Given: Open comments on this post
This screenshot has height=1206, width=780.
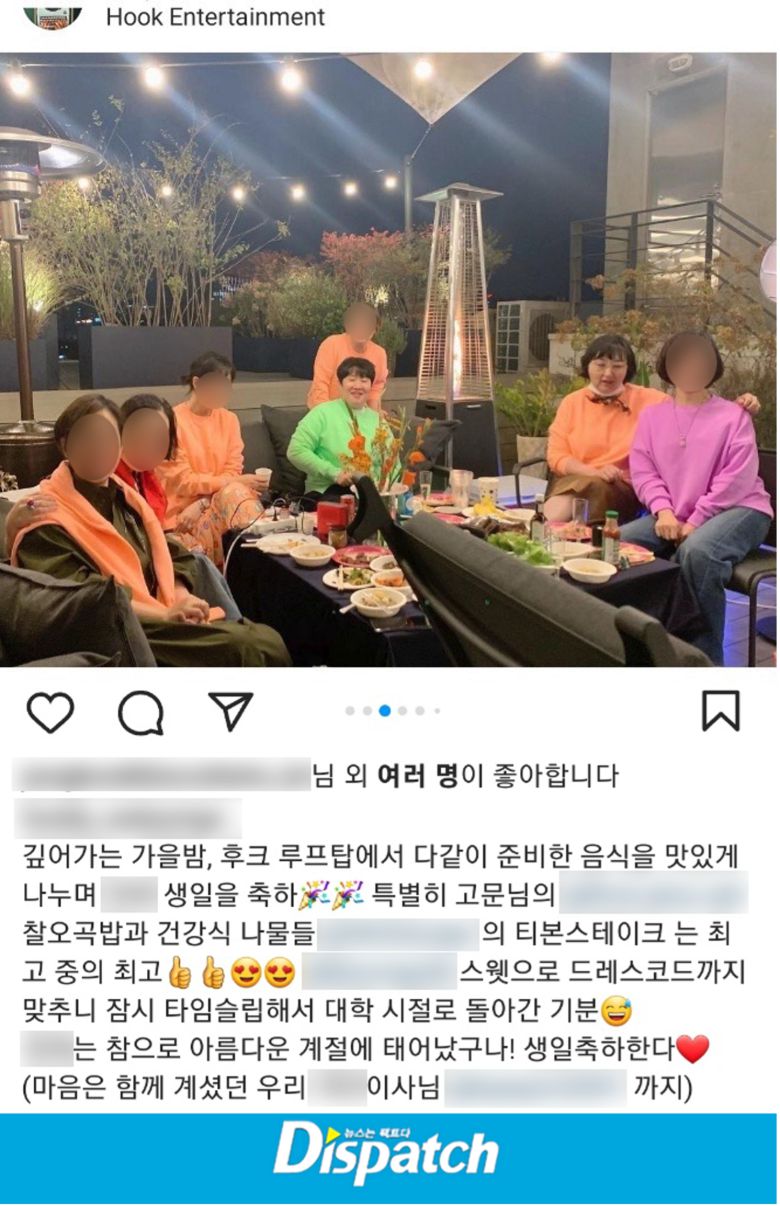Looking at the screenshot, I should pyautogui.click(x=140, y=712).
